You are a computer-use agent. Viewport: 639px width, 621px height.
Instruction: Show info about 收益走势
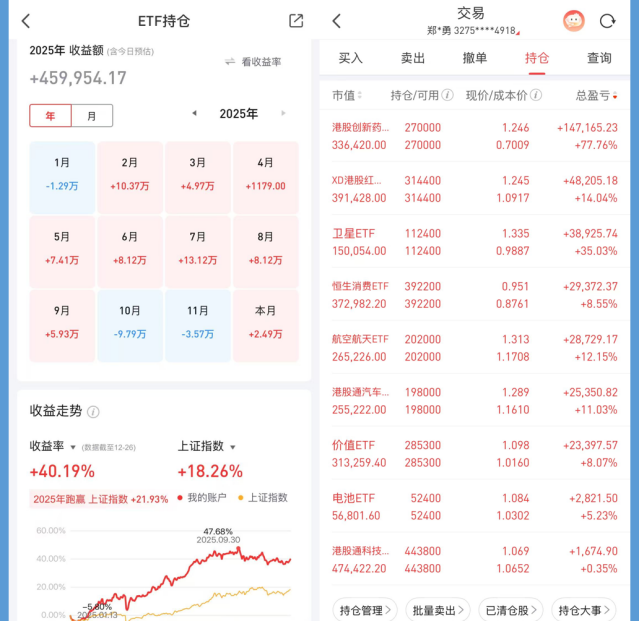[x=94, y=411]
